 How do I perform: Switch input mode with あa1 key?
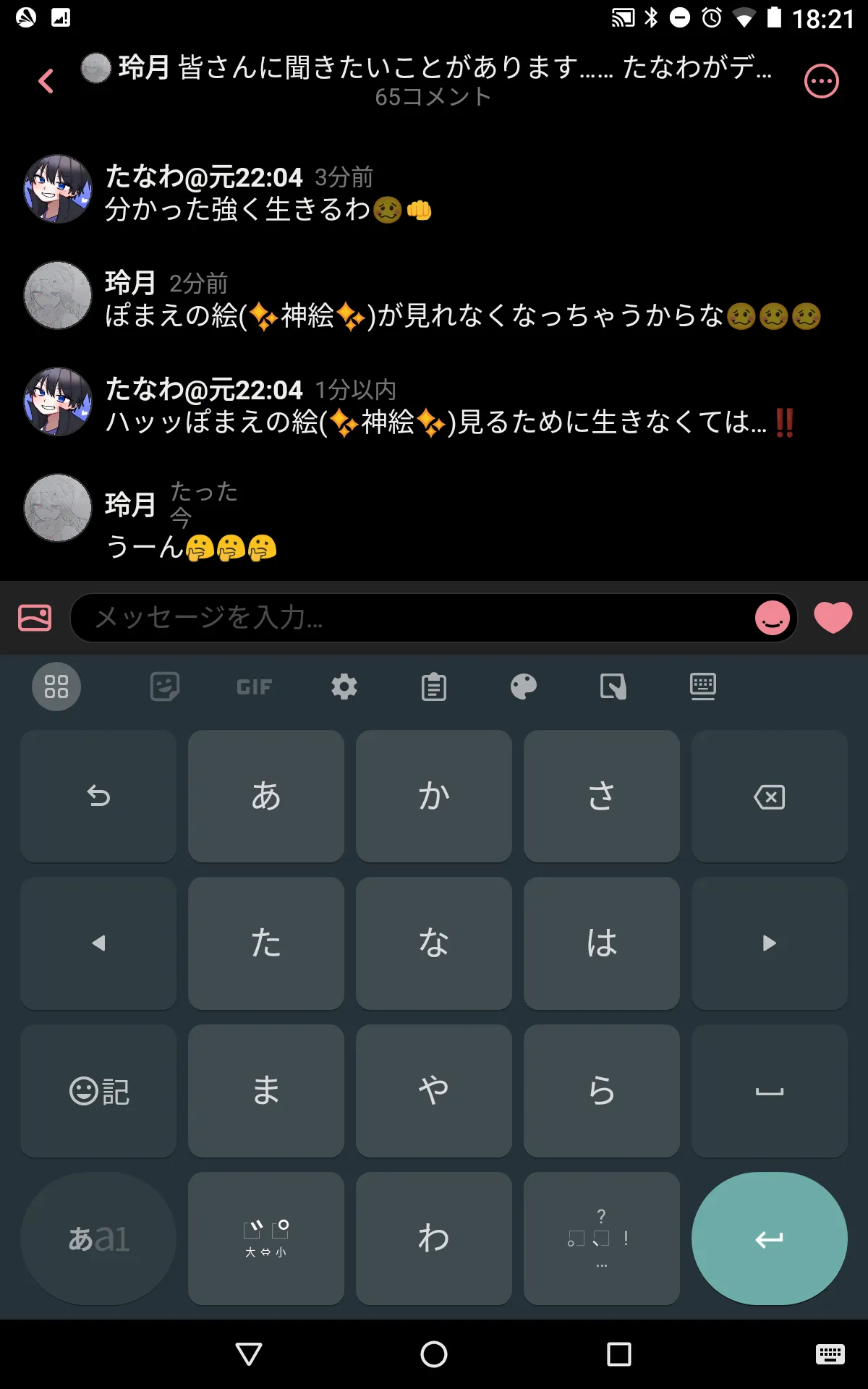click(x=98, y=1239)
